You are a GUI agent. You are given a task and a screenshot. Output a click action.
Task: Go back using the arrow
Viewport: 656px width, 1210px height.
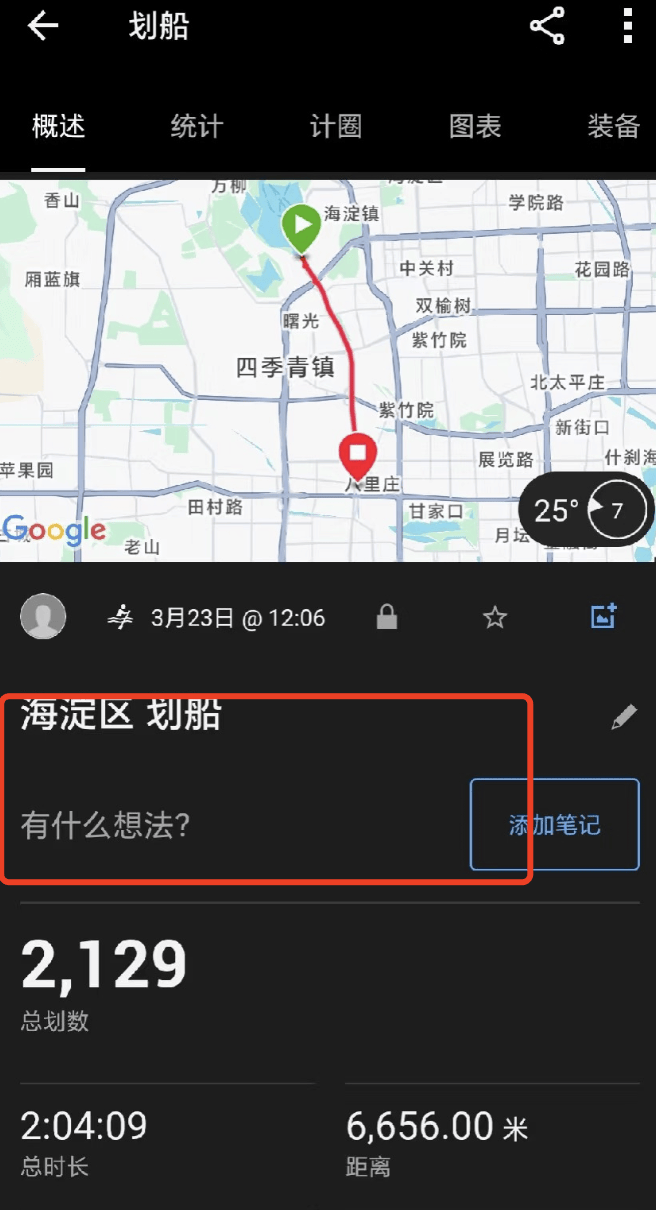(x=43, y=27)
